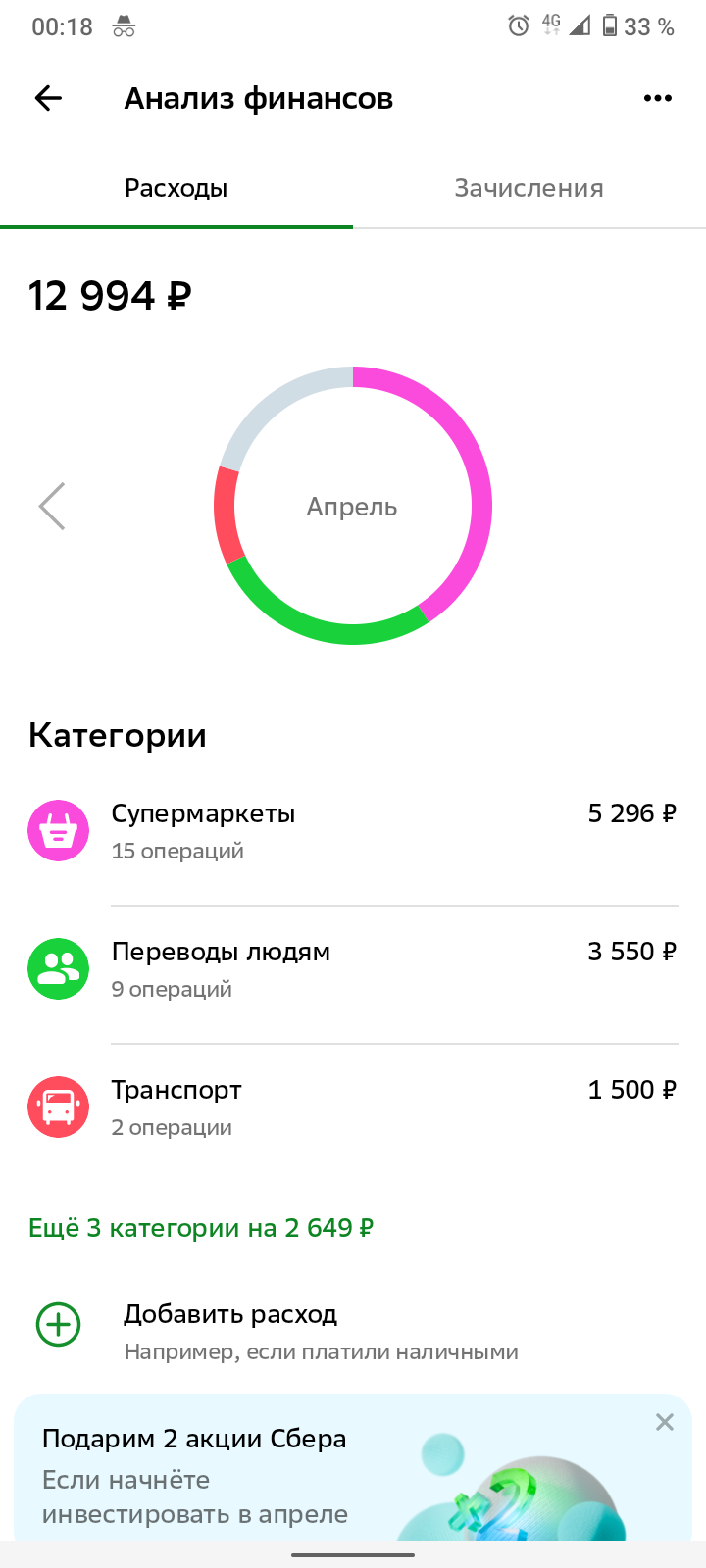Switch to the Зачисления tab
Image resolution: width=706 pixels, height=1568 pixels.
[529, 188]
